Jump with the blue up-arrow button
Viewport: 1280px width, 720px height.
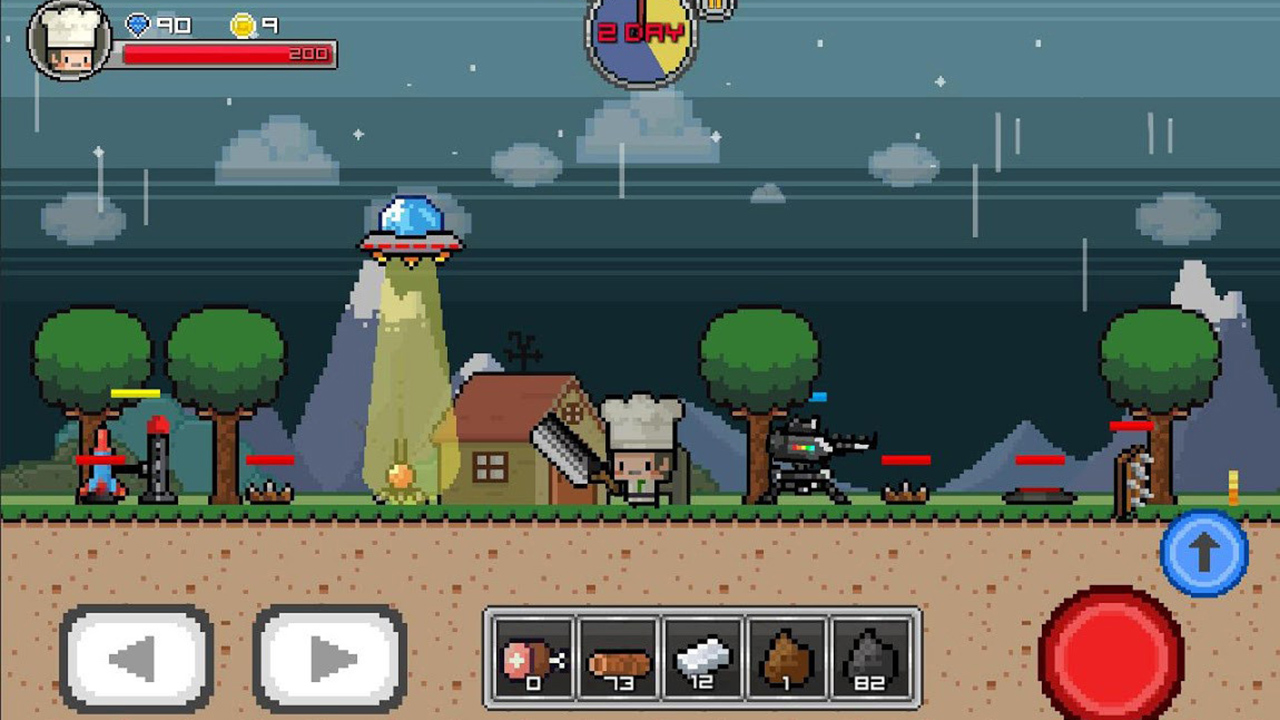pos(1204,553)
